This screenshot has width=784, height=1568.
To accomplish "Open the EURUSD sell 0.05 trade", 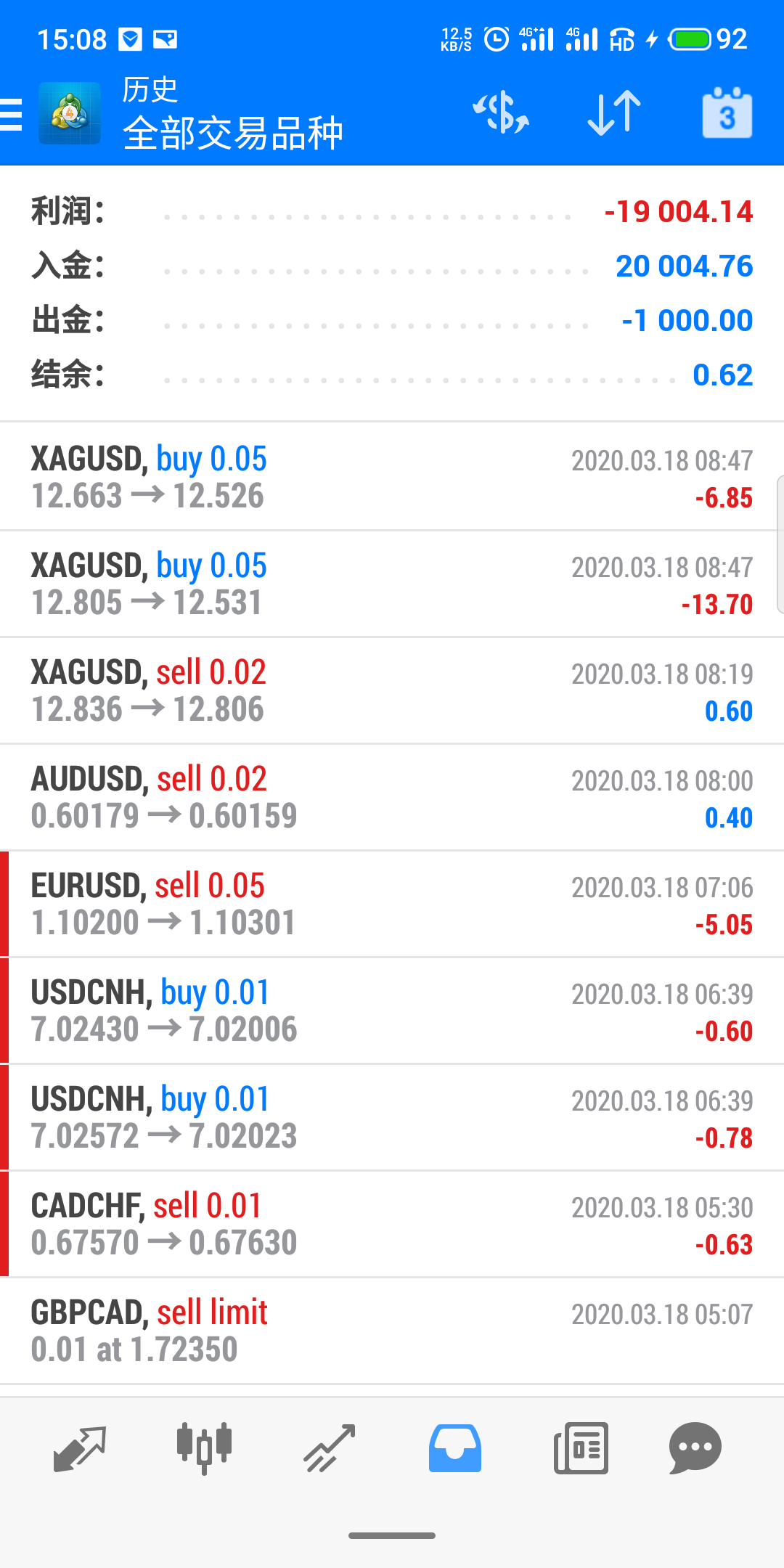I will pyautogui.click(x=392, y=905).
